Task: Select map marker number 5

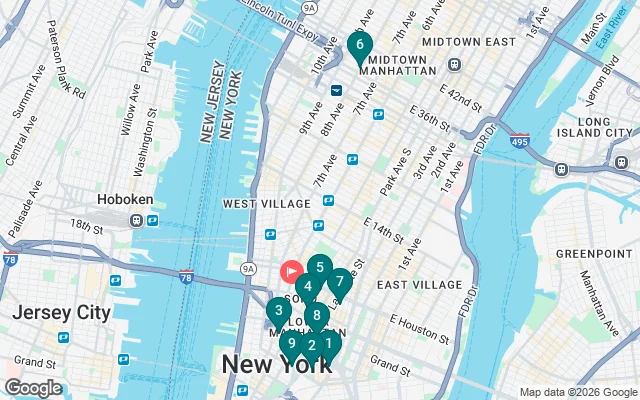Action: (x=319, y=267)
